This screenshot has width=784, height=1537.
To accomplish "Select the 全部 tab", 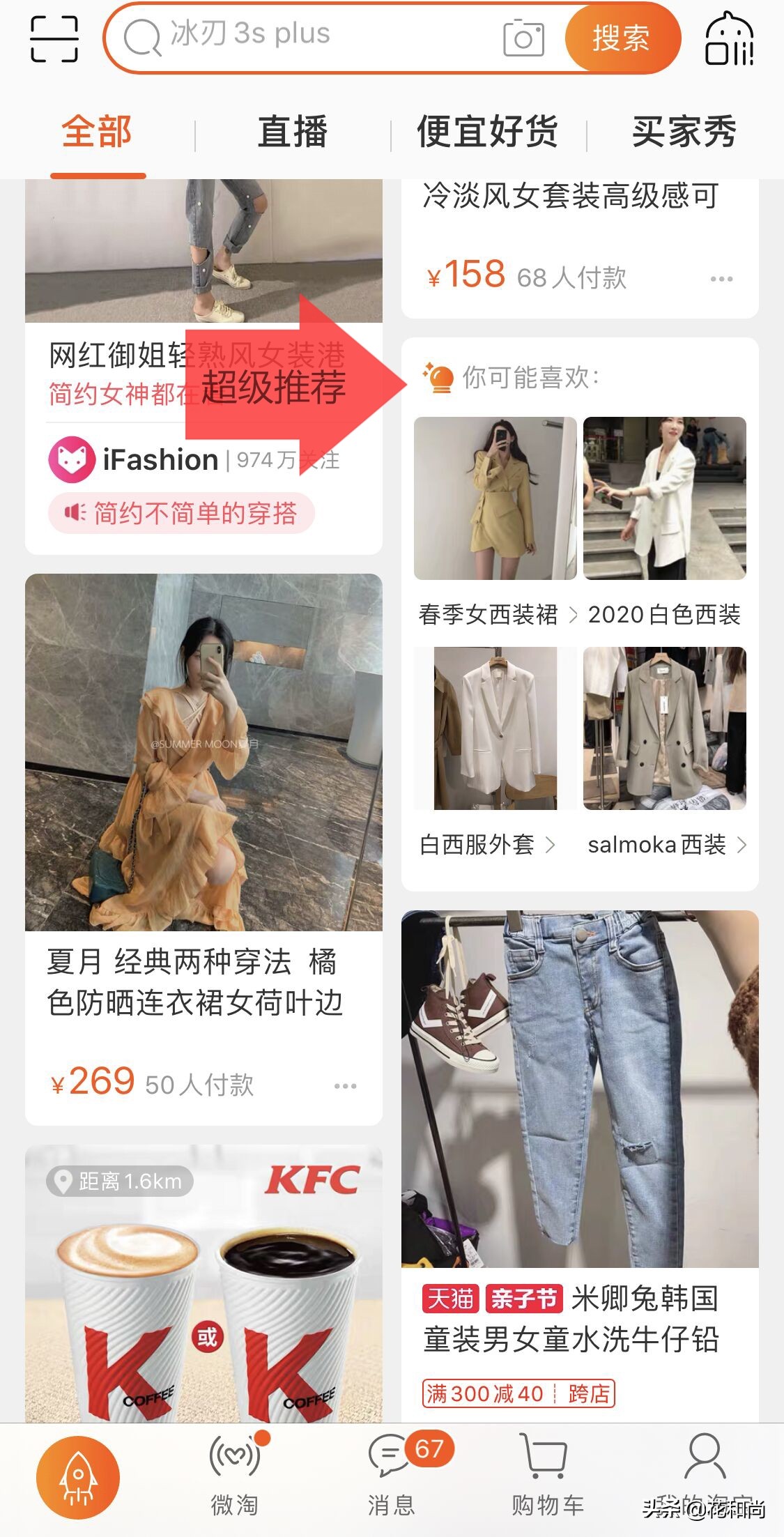I will (97, 132).
